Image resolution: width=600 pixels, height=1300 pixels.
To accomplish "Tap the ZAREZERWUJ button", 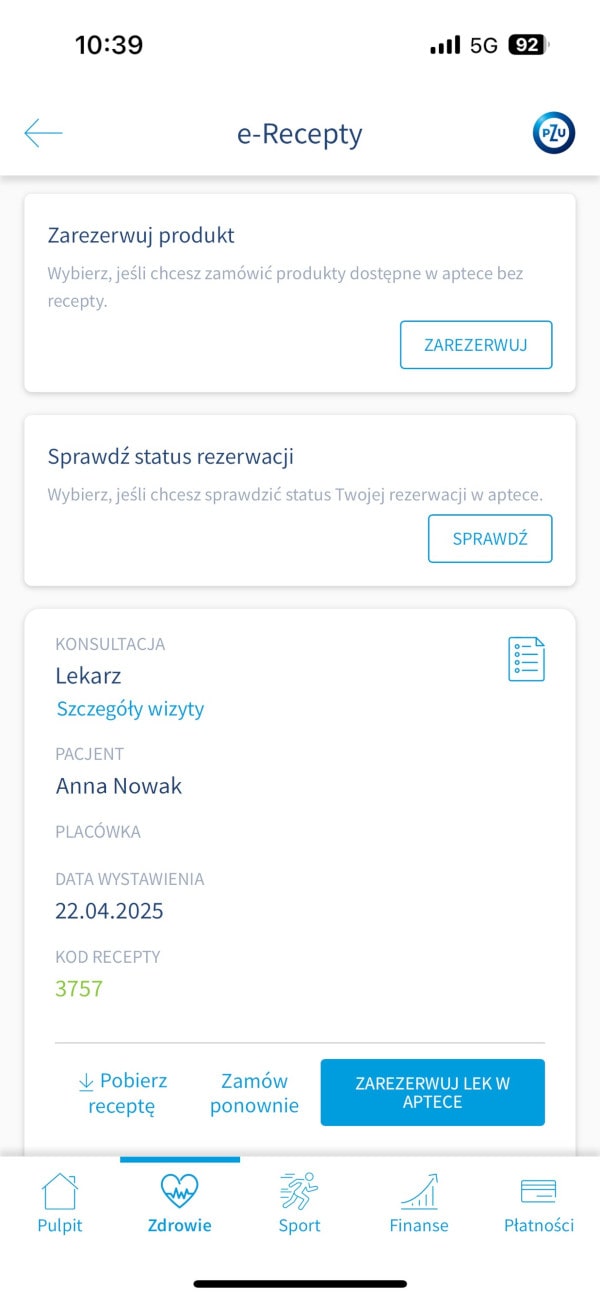I will [476, 345].
